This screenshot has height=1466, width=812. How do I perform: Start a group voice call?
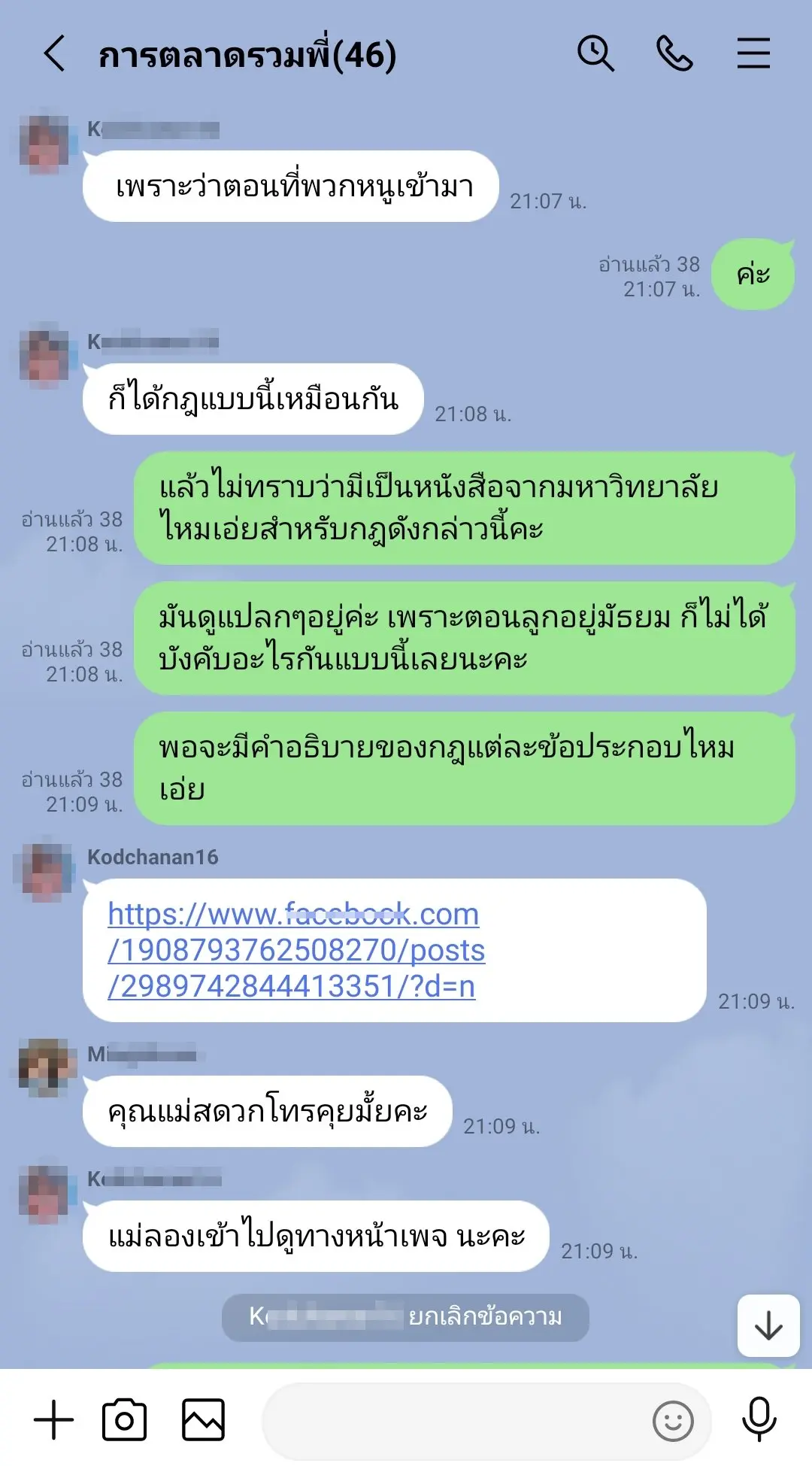[x=674, y=54]
